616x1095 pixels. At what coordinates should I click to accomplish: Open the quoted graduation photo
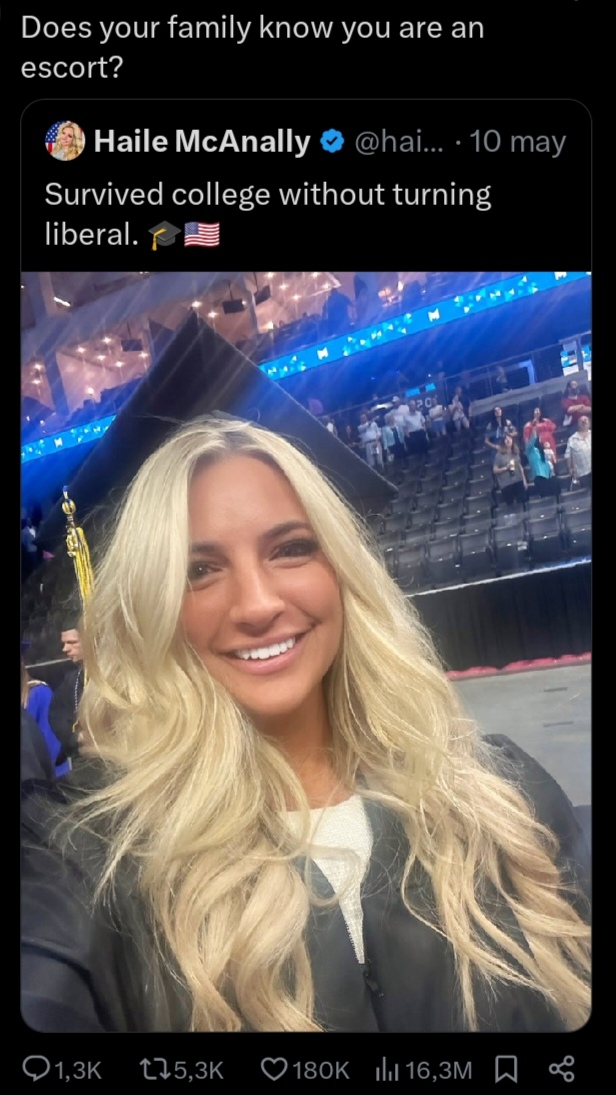pyautogui.click(x=306, y=650)
